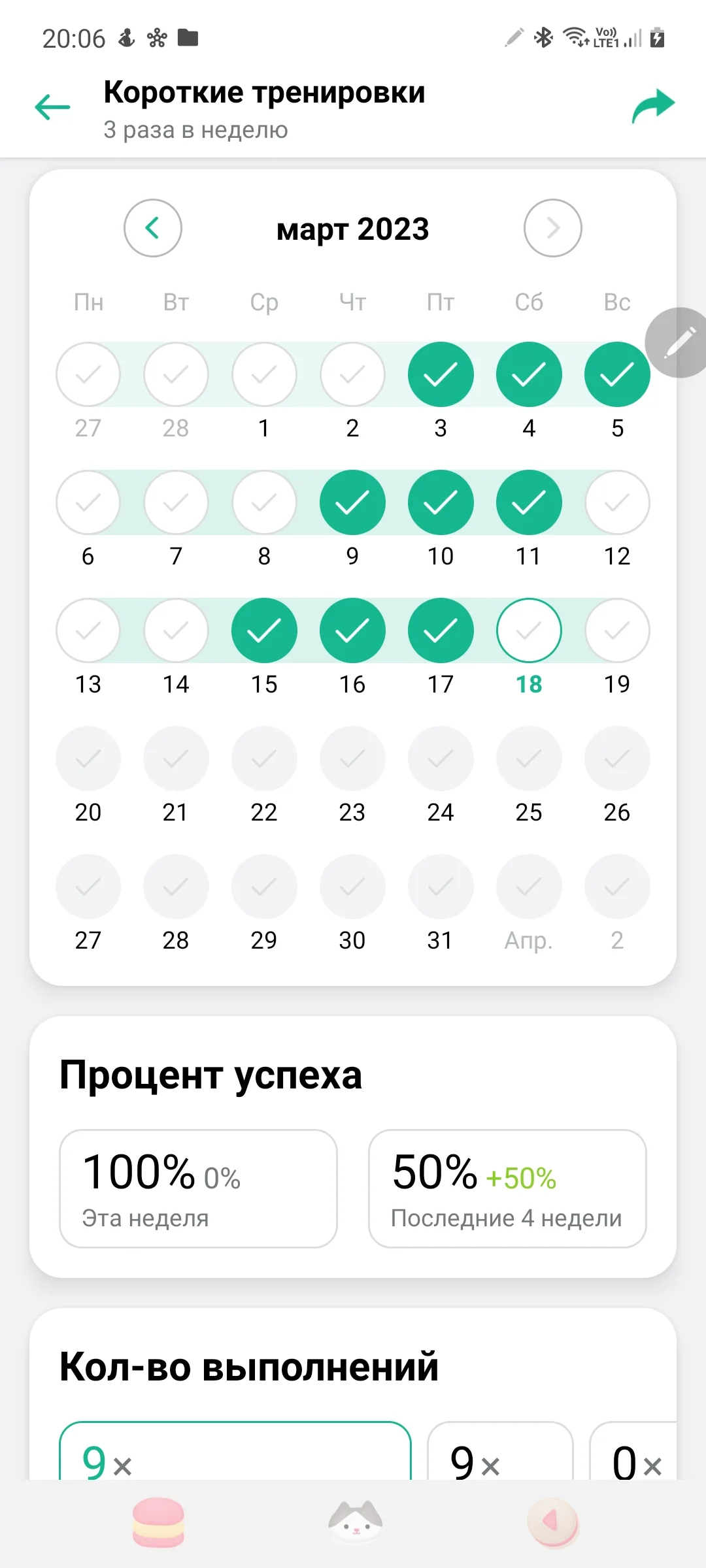Uncheck the completion for March 17
The height and width of the screenshot is (1568, 706).
[x=441, y=630]
